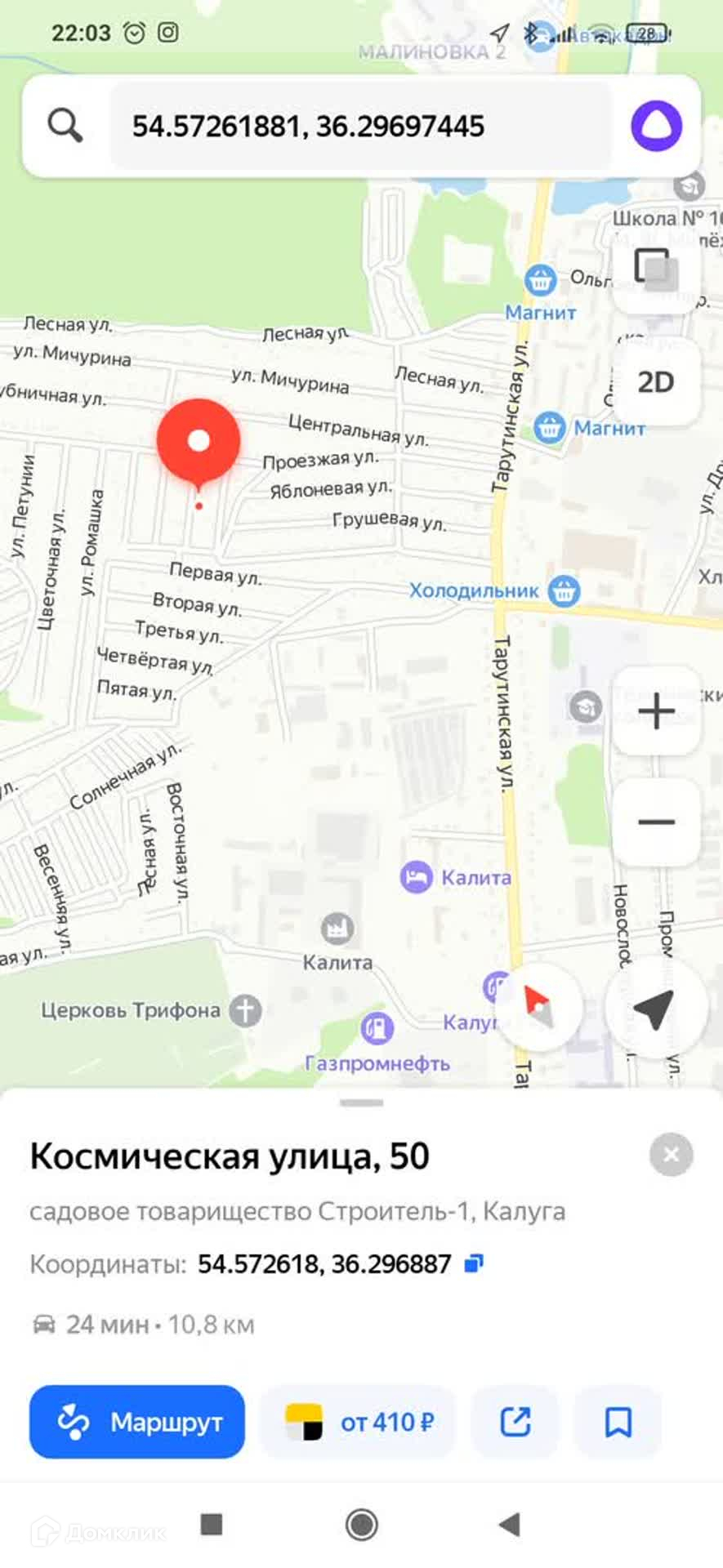This screenshot has height=1568, width=723.
Task: Close the Космическая улица, 50 card
Action: coord(672,1154)
